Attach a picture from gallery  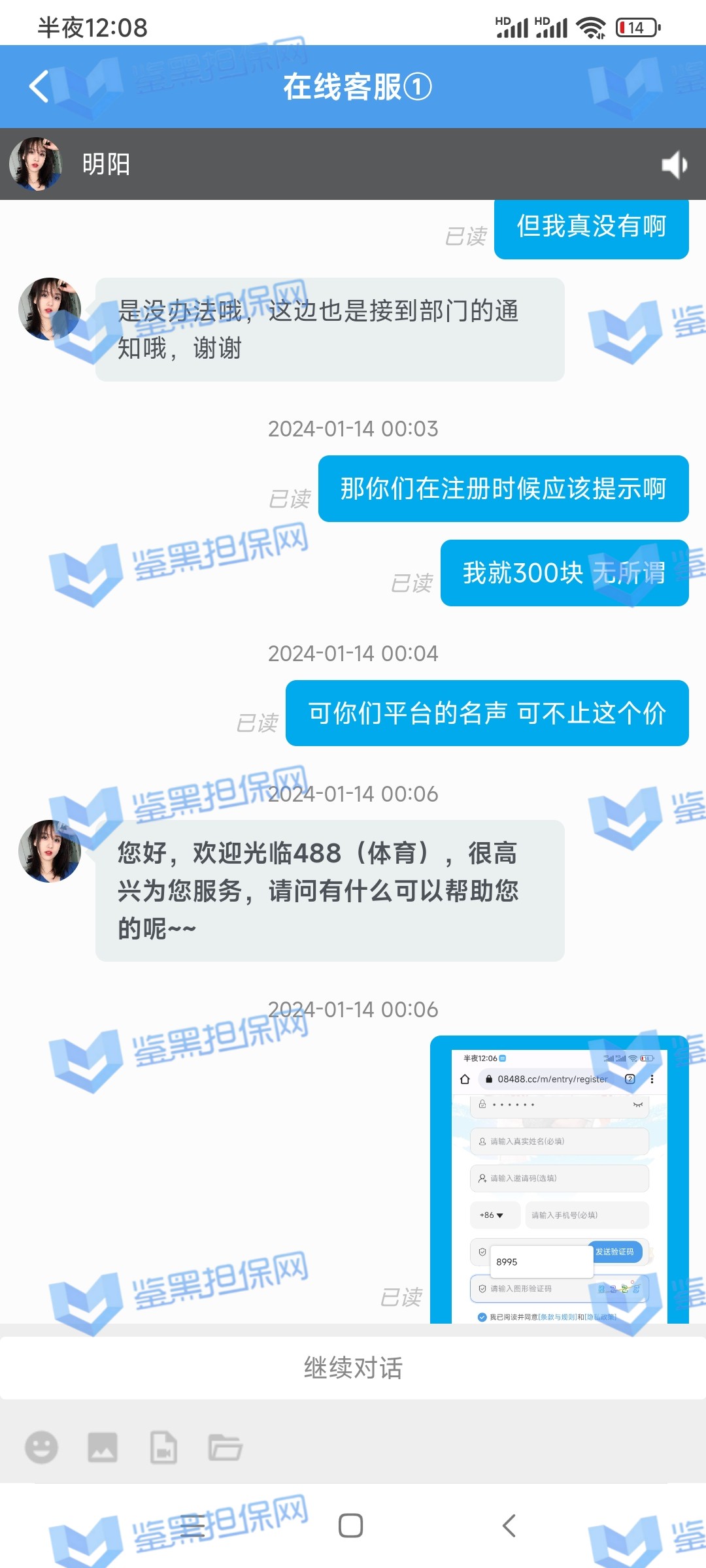(103, 1447)
